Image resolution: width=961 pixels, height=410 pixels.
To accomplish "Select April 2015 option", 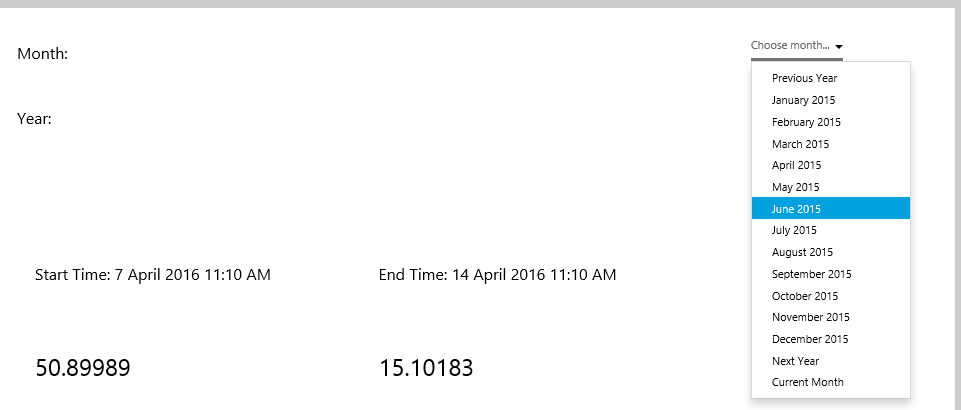I will click(x=796, y=165).
